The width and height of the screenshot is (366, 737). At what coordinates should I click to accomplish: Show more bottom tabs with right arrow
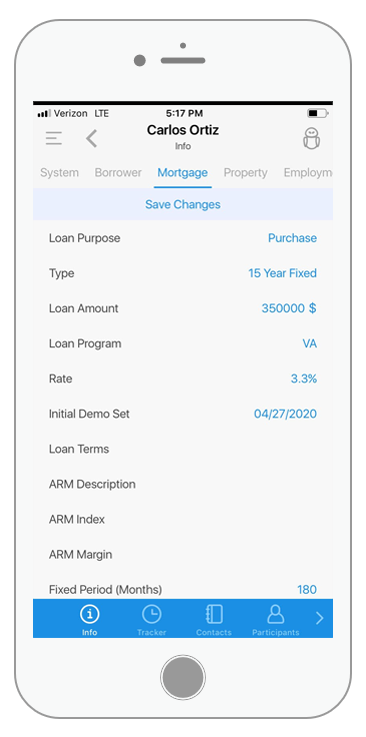coord(319,618)
